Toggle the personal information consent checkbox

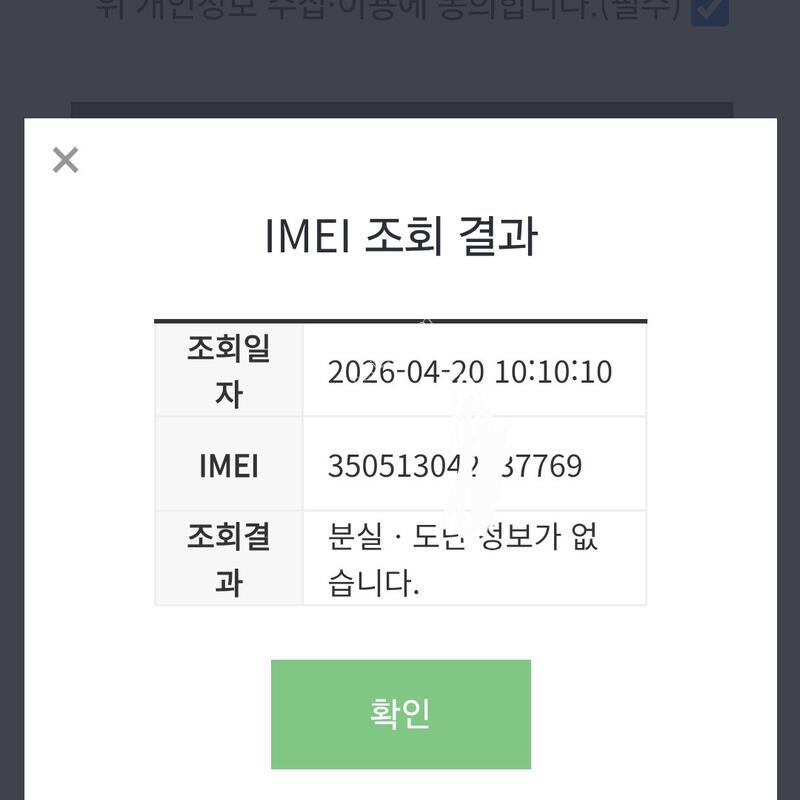[709, 10]
